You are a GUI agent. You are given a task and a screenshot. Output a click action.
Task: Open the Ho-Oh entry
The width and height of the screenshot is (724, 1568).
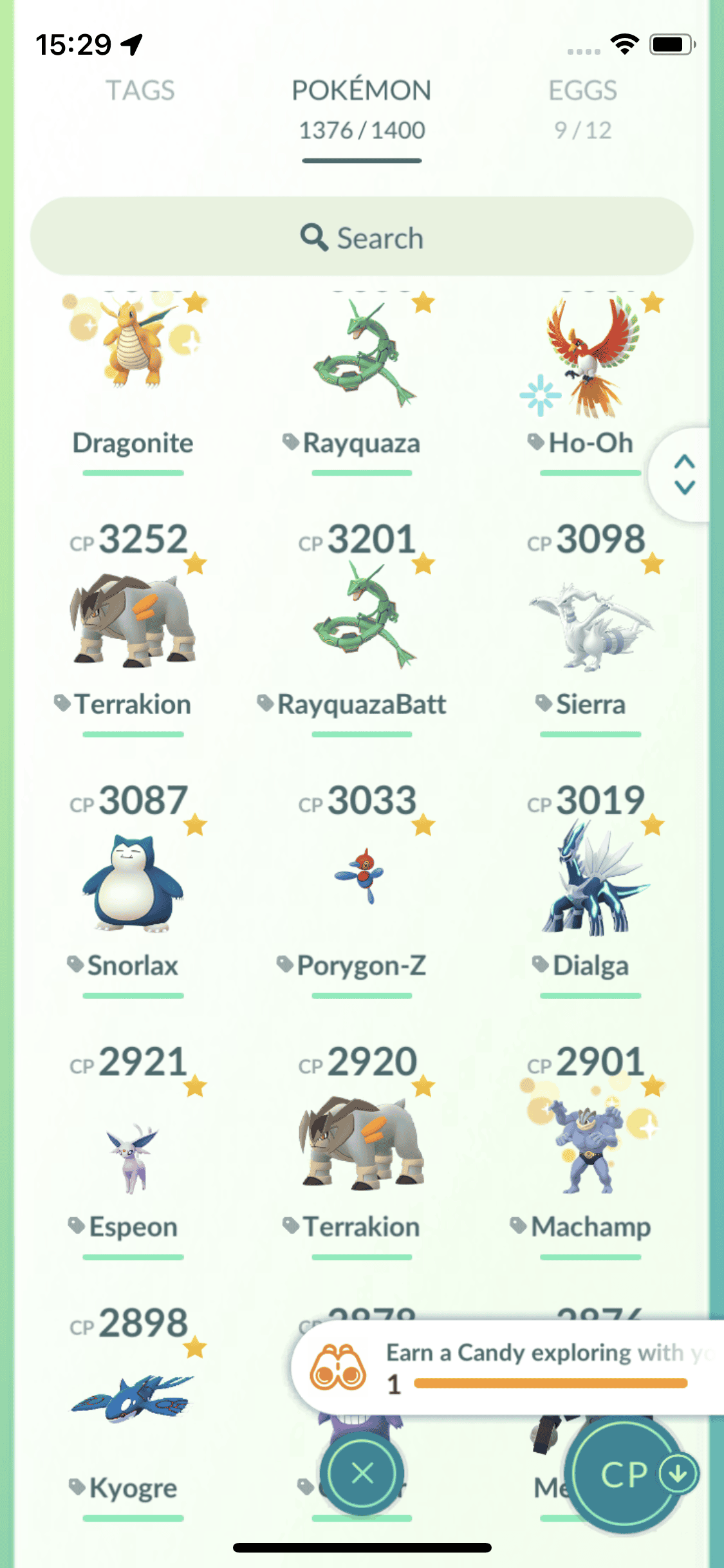point(590,360)
